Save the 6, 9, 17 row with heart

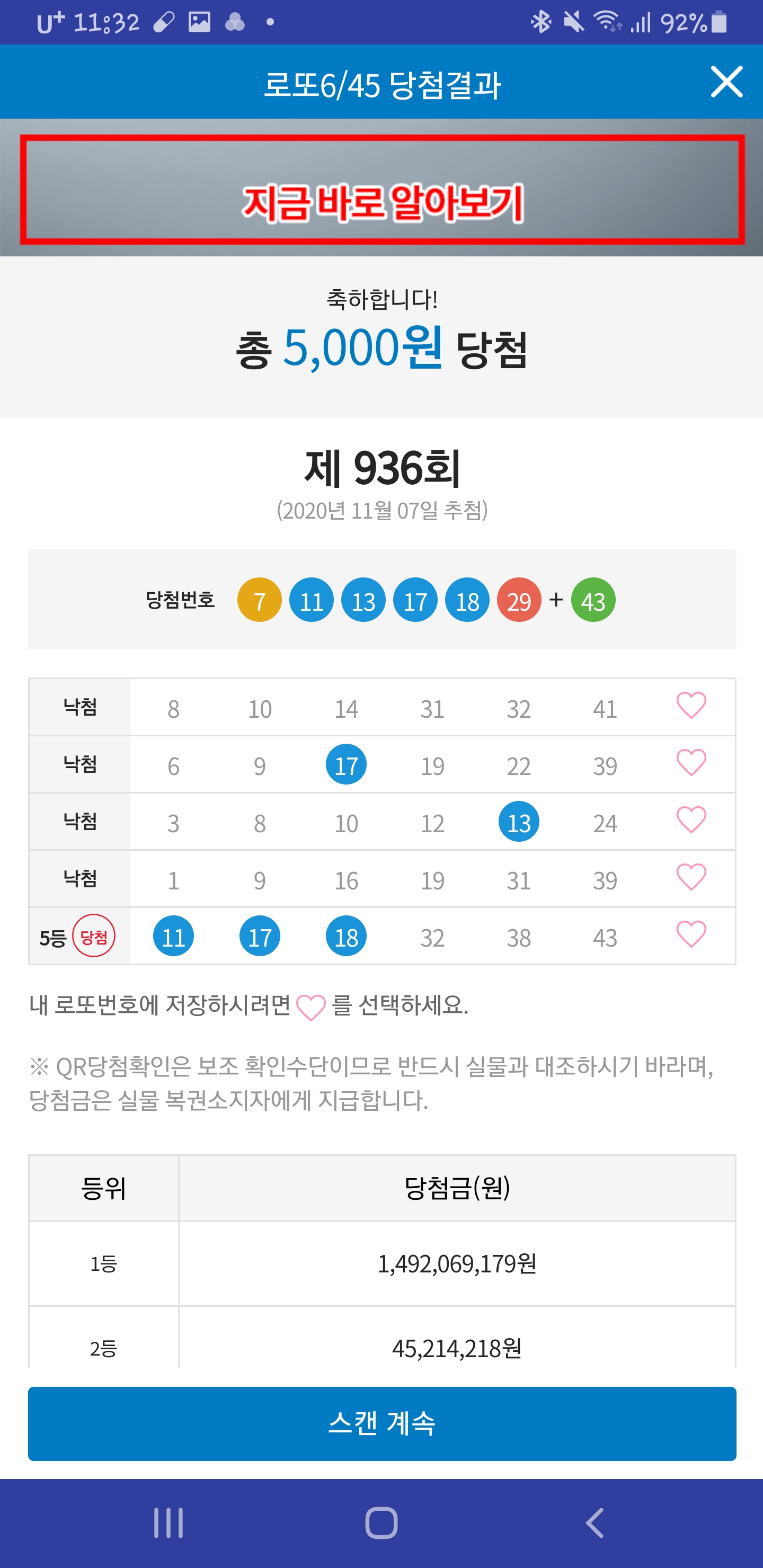(x=691, y=763)
